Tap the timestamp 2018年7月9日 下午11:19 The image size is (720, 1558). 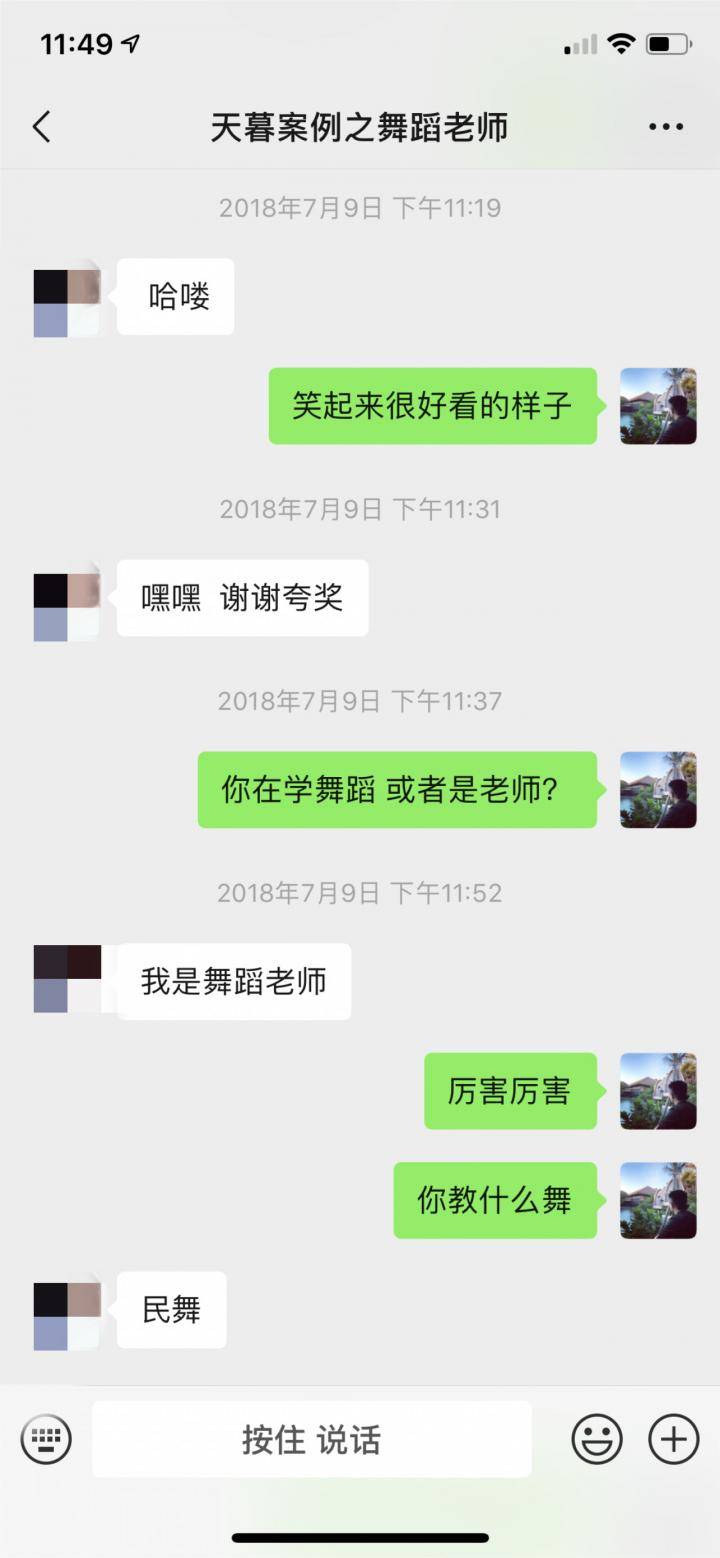coord(360,208)
